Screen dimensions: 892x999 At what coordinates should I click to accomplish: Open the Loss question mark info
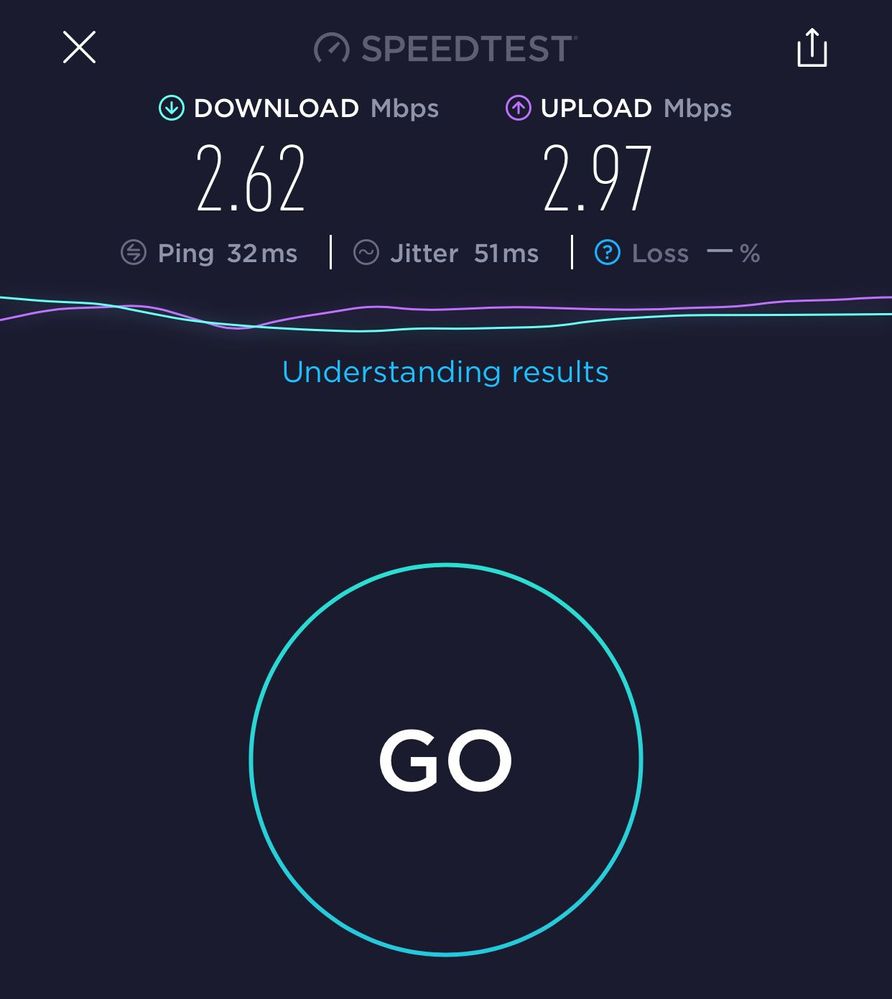[608, 253]
